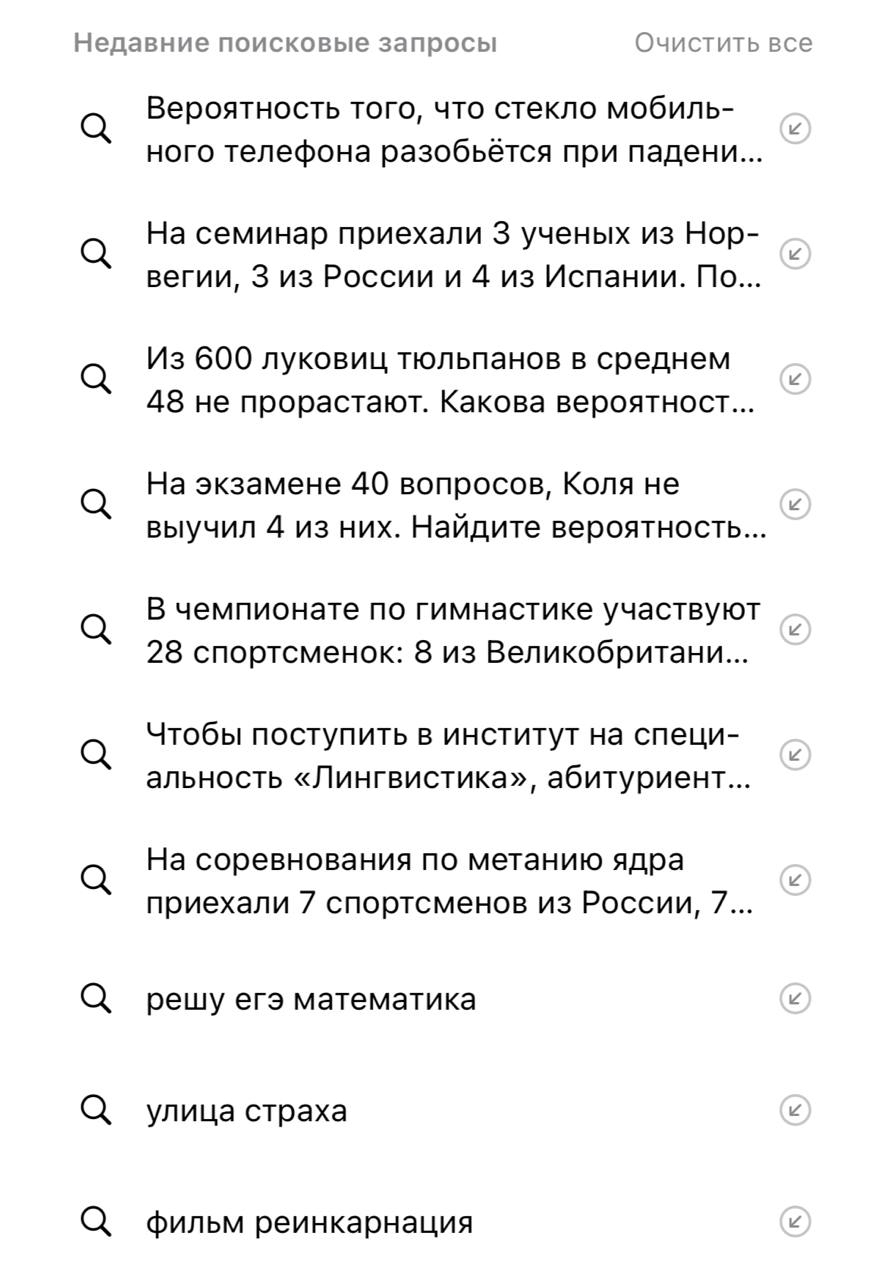The height and width of the screenshot is (1280, 887).
Task: Tap the fill arrow beside 'фильм реинкарнация'
Action: point(795,1221)
